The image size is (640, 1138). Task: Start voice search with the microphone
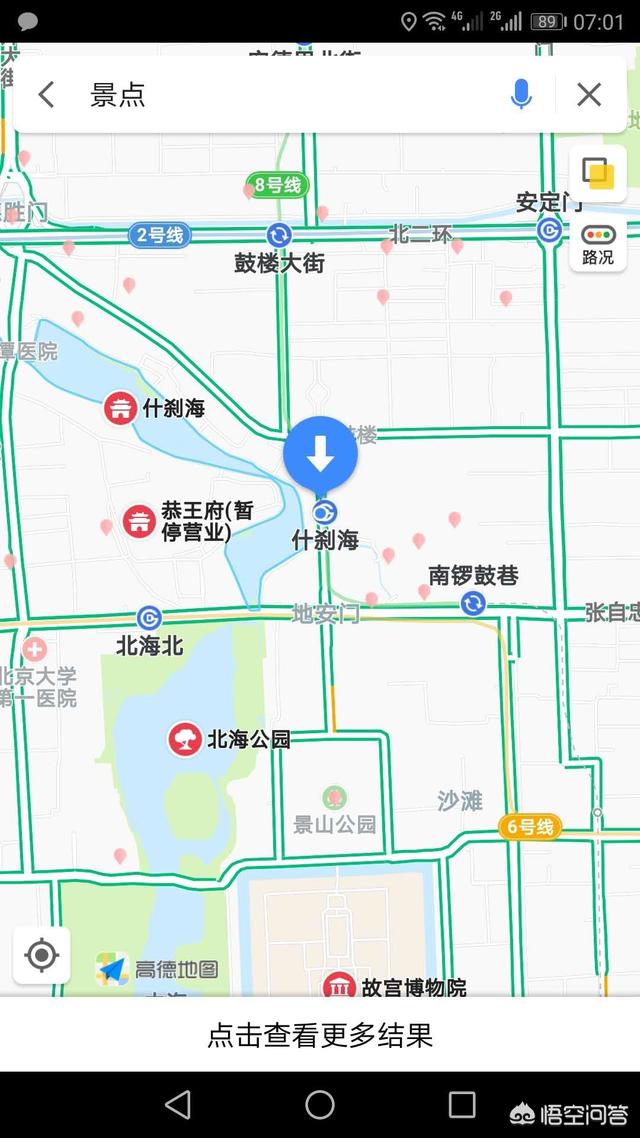521,94
